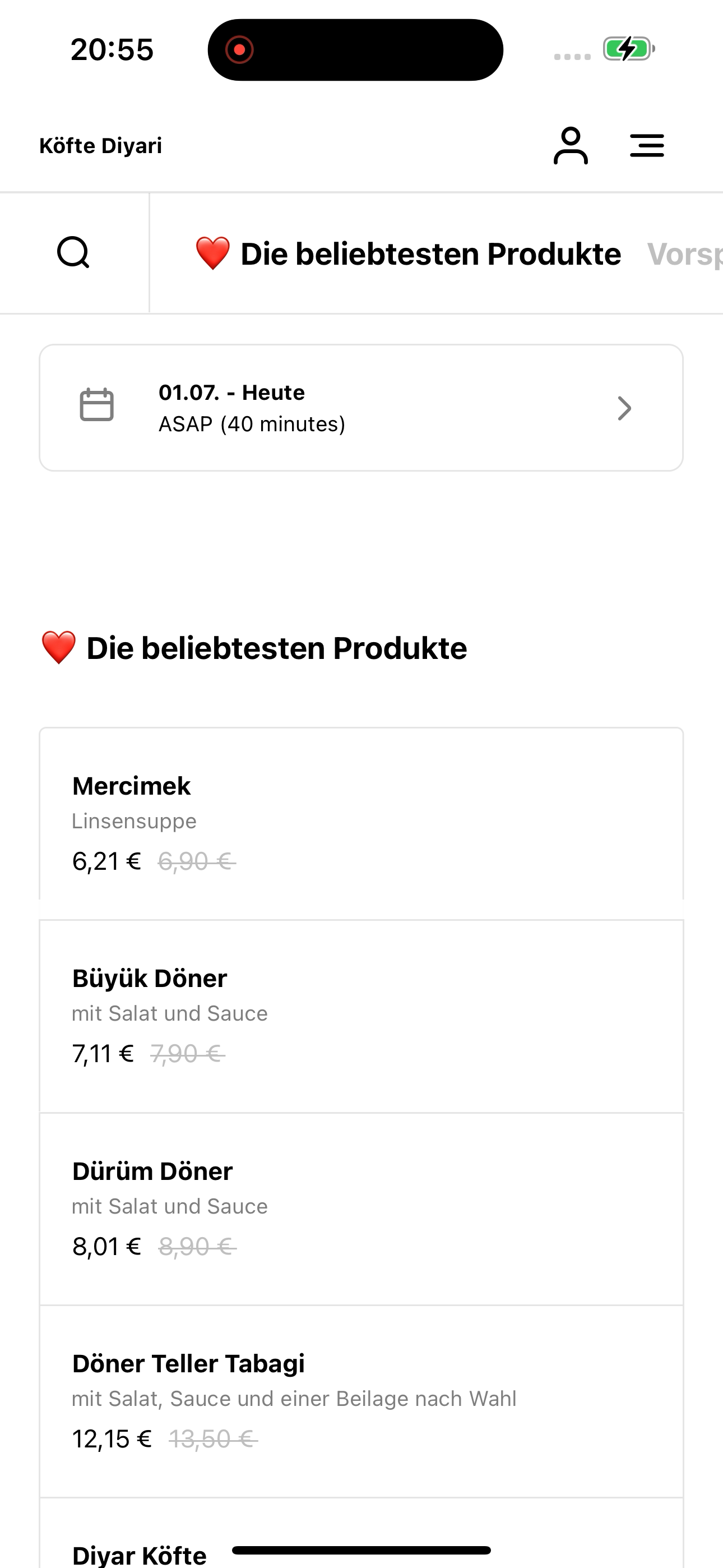Image resolution: width=723 pixels, height=1568 pixels.
Task: Open the Diyar Köfte product
Action: point(361,1533)
